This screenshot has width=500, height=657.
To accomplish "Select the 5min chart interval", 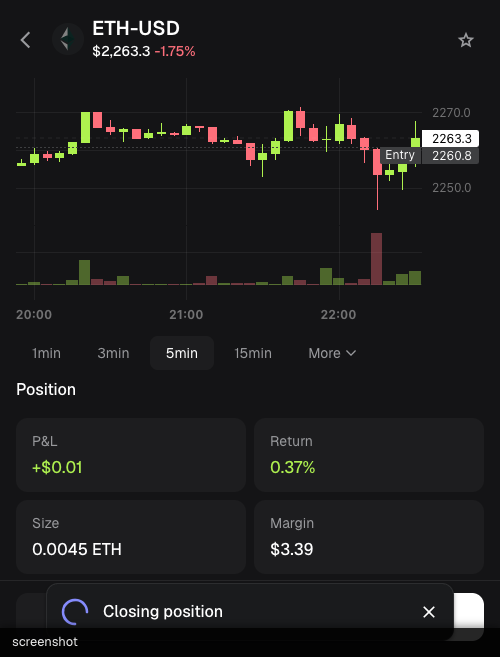I will pyautogui.click(x=182, y=353).
